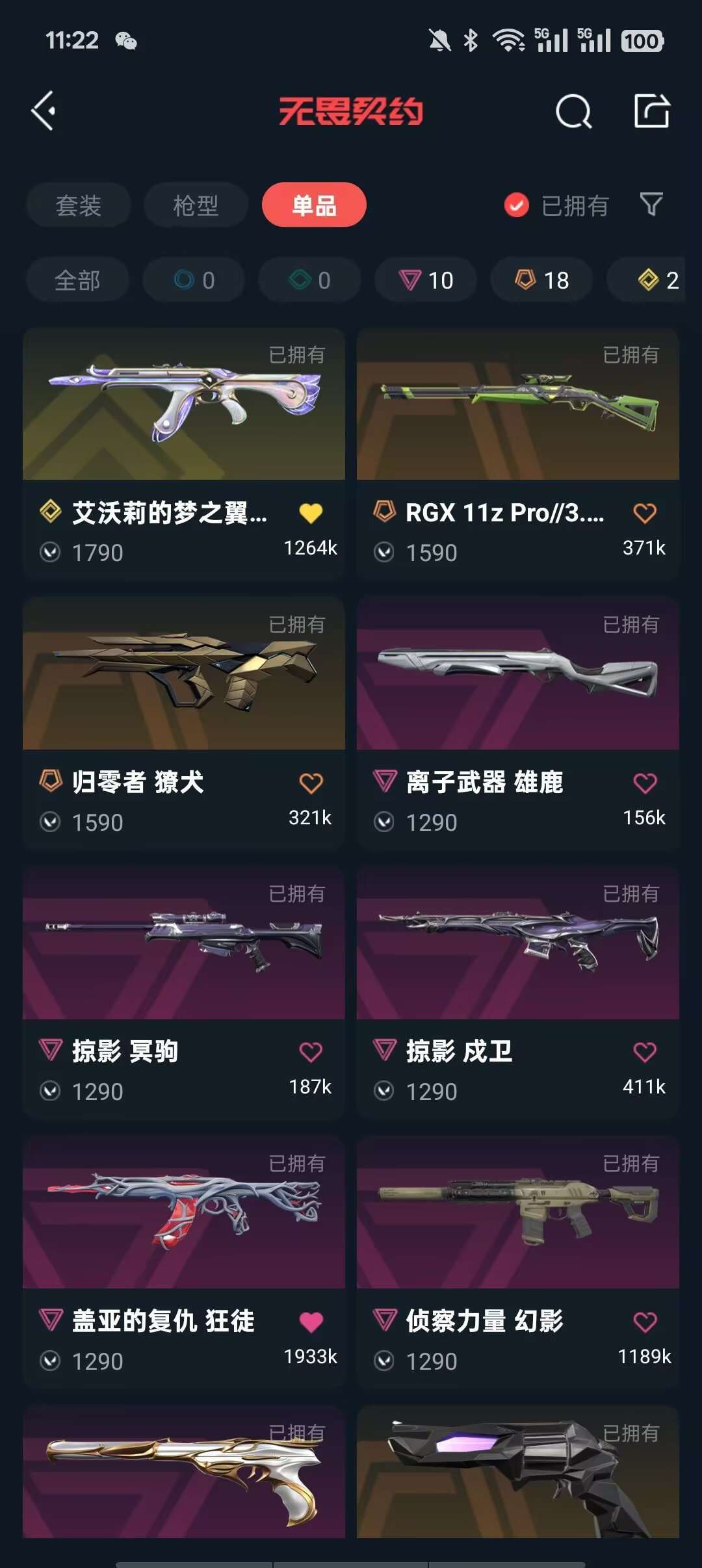The image size is (702, 1568).
Task: Uncheck the 已拥有 filter checkbox
Action: pyautogui.click(x=517, y=205)
